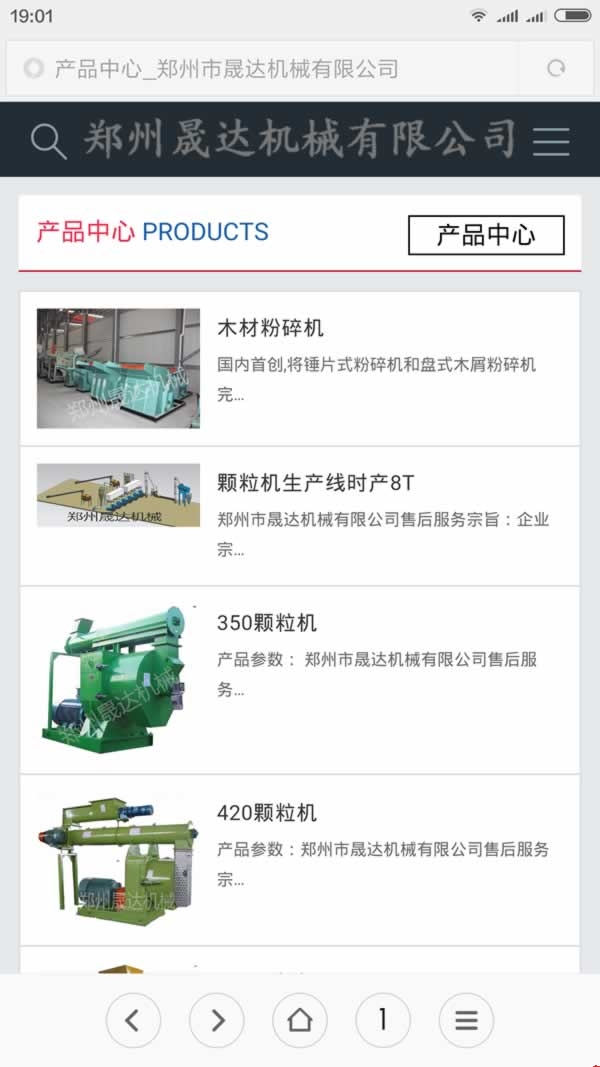Tap the 产品中心 category button
Screen dimensions: 600x1067
pos(486,235)
